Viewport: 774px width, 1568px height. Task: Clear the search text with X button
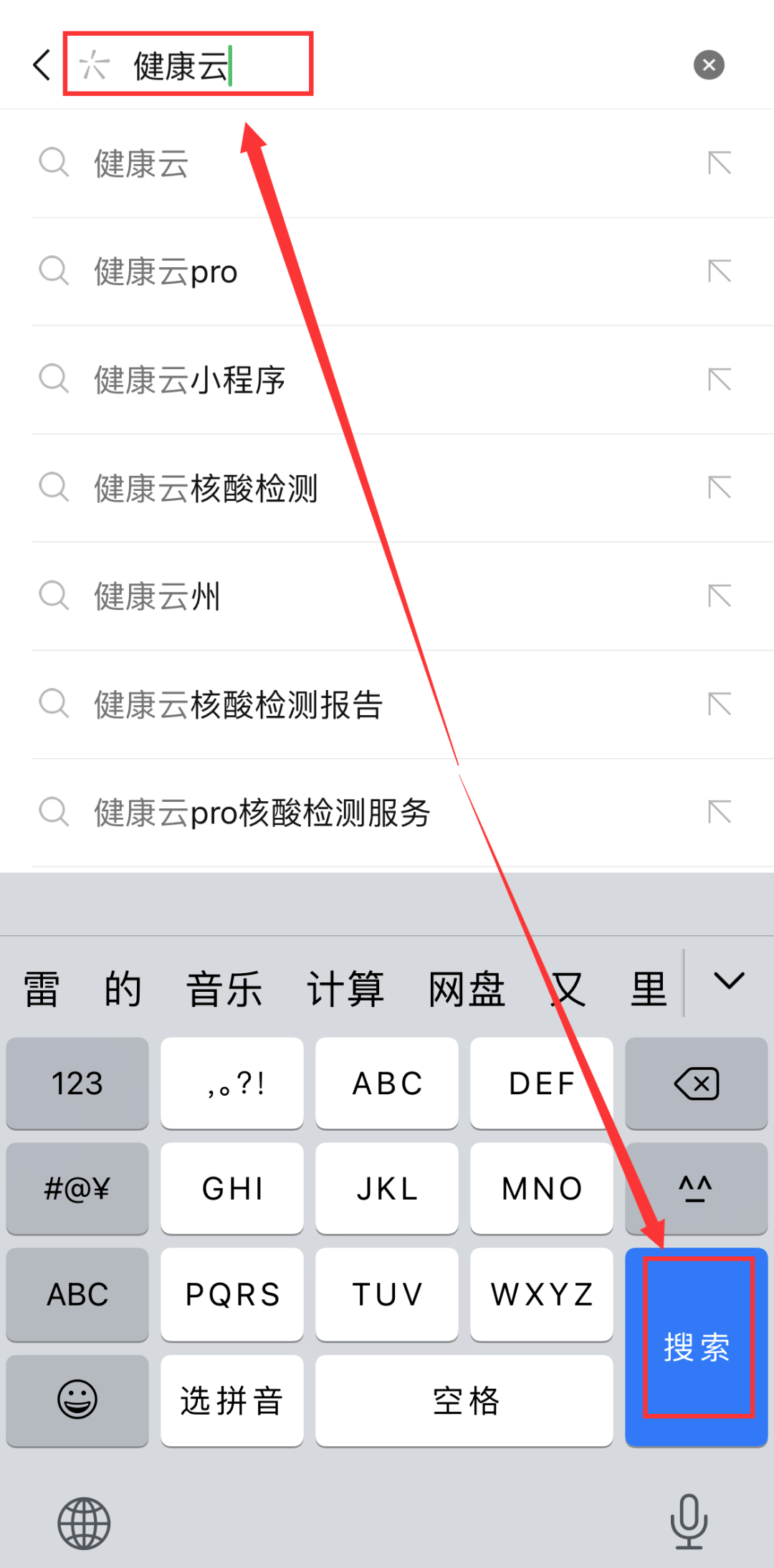pyautogui.click(x=709, y=65)
